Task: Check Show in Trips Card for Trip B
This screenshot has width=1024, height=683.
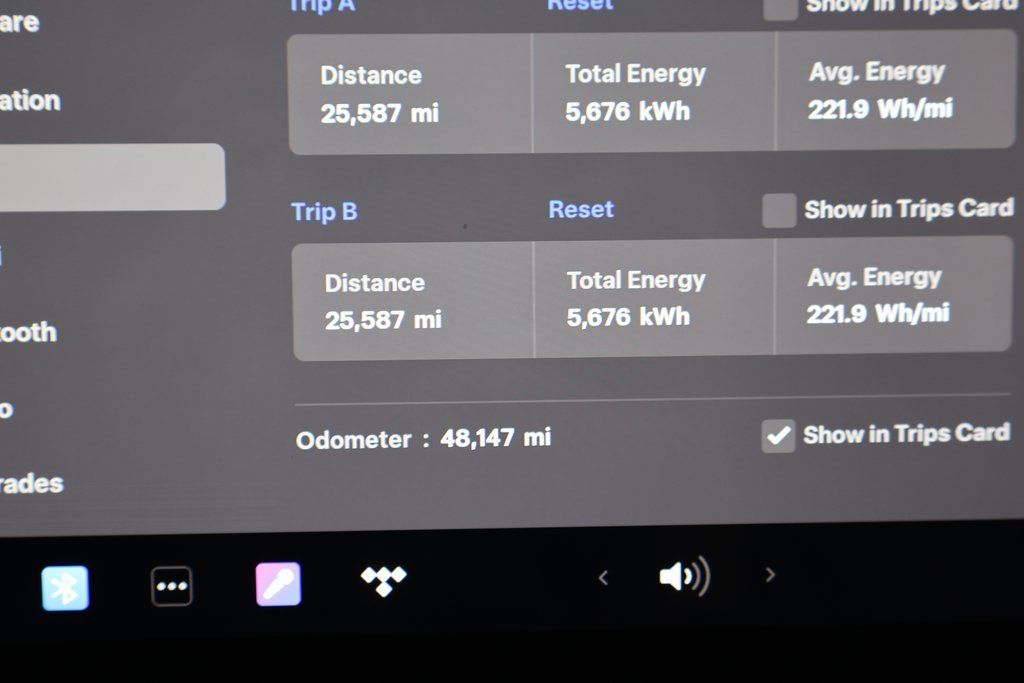Action: coord(779,211)
